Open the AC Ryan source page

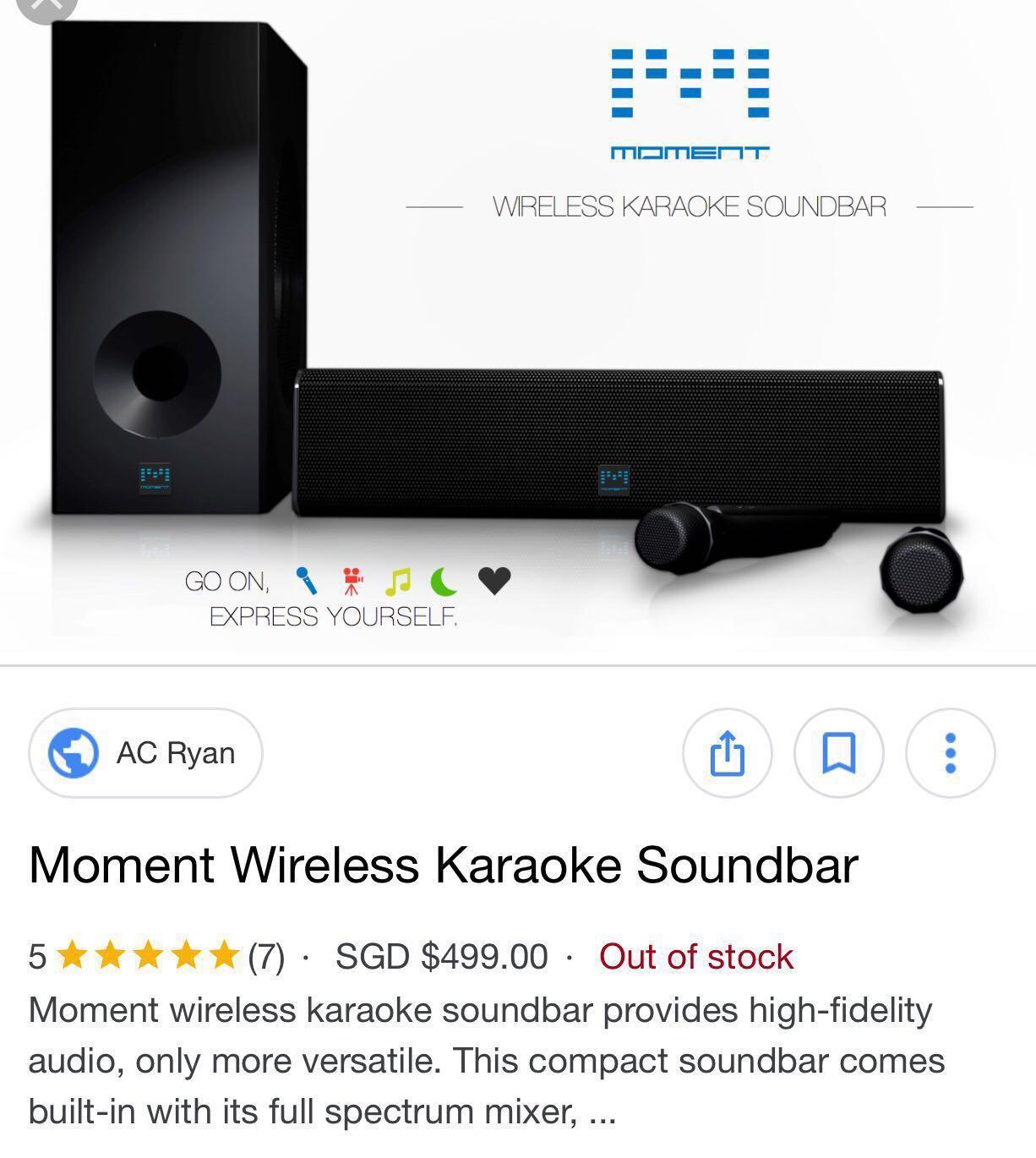point(176,752)
